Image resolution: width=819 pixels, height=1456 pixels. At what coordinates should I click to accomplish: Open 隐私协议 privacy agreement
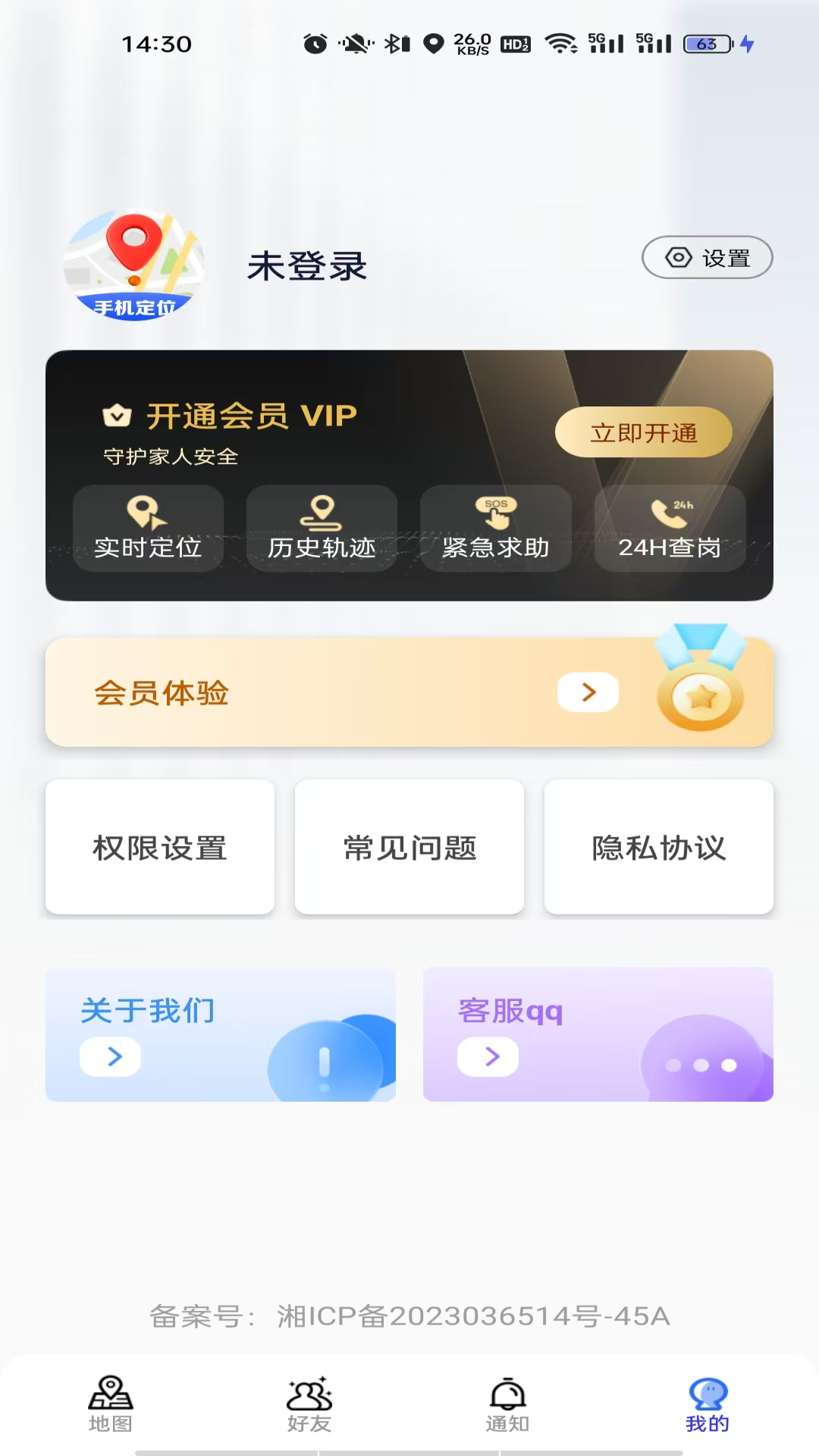point(657,847)
